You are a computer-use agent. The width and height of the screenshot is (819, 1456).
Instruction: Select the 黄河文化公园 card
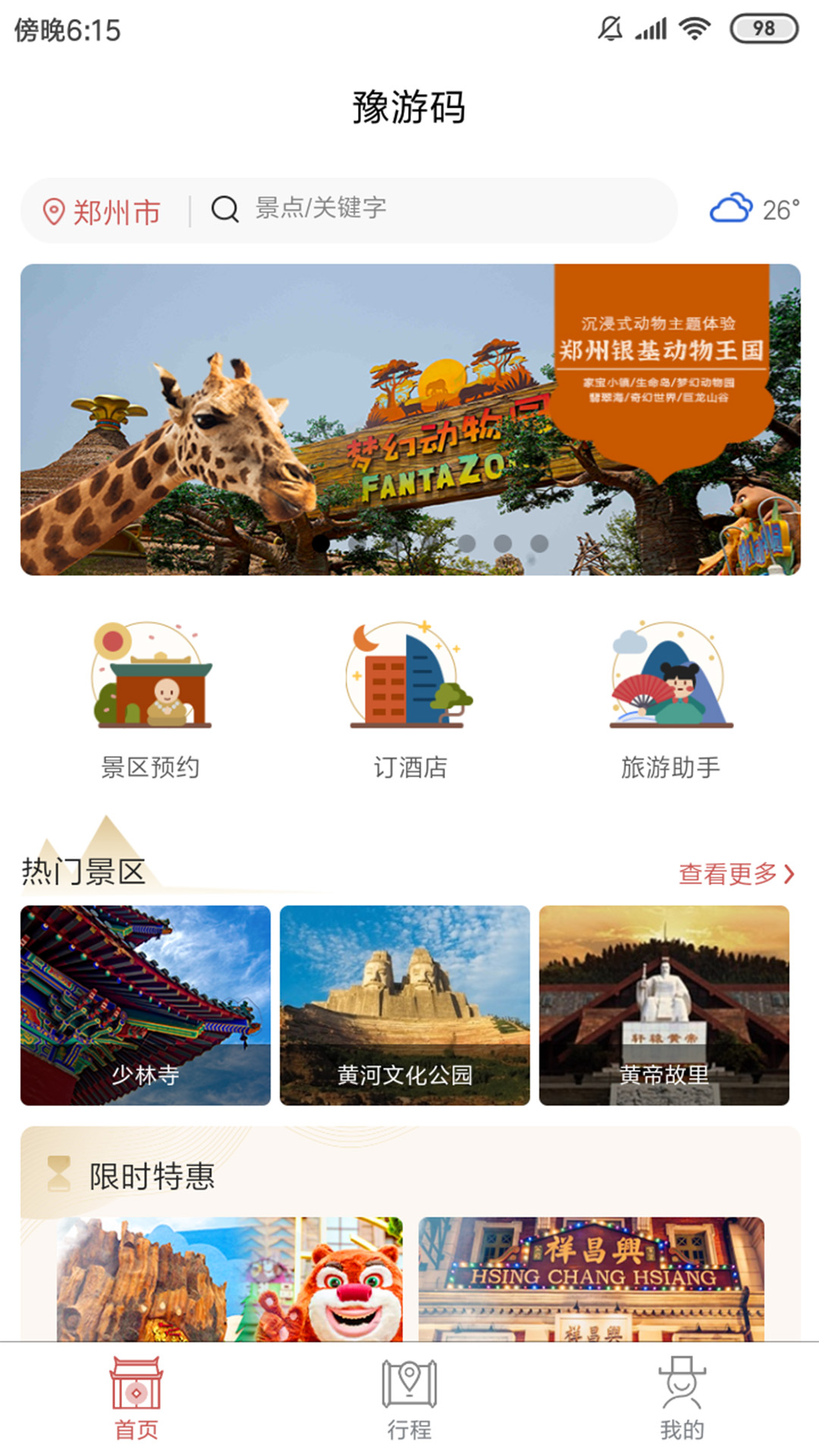coord(405,1005)
